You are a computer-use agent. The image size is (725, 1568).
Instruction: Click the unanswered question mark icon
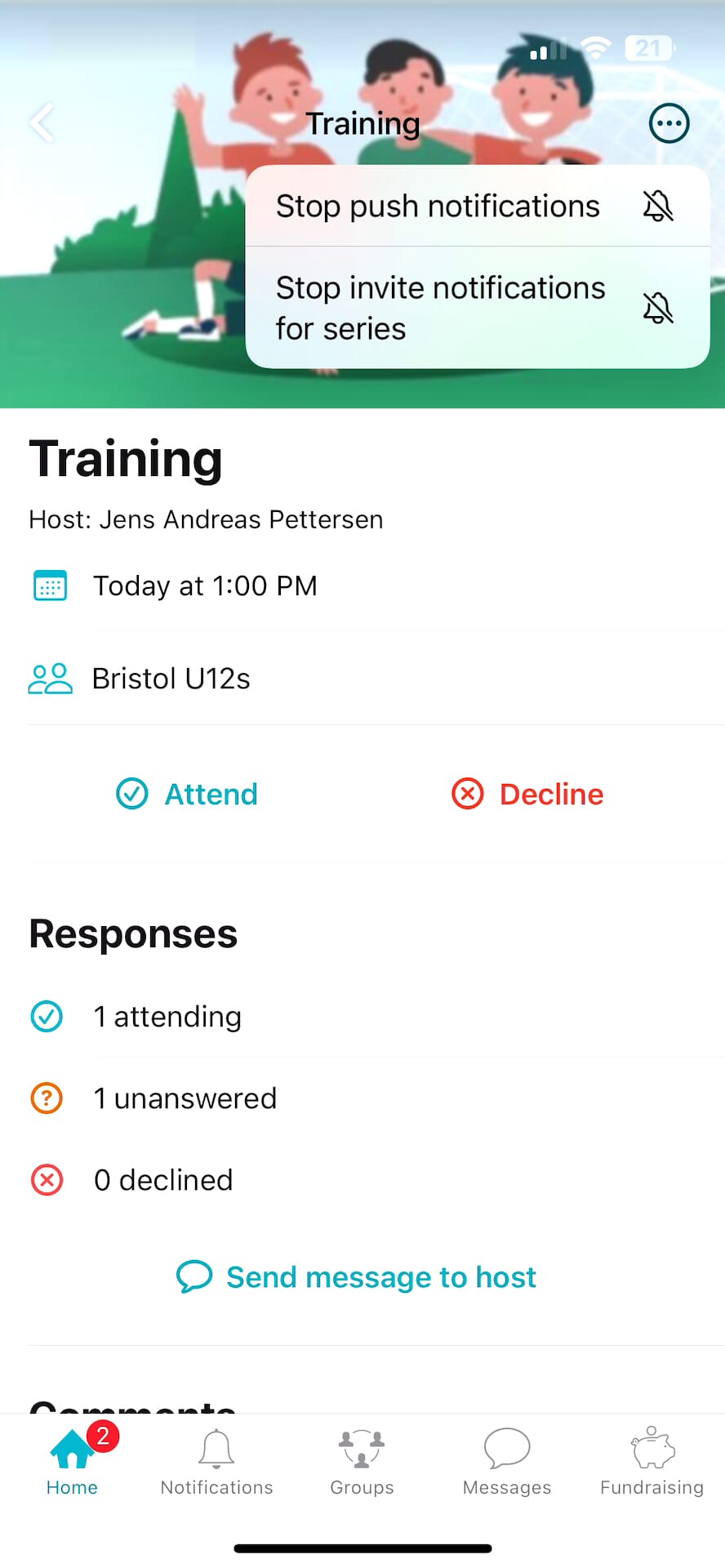coord(47,1098)
